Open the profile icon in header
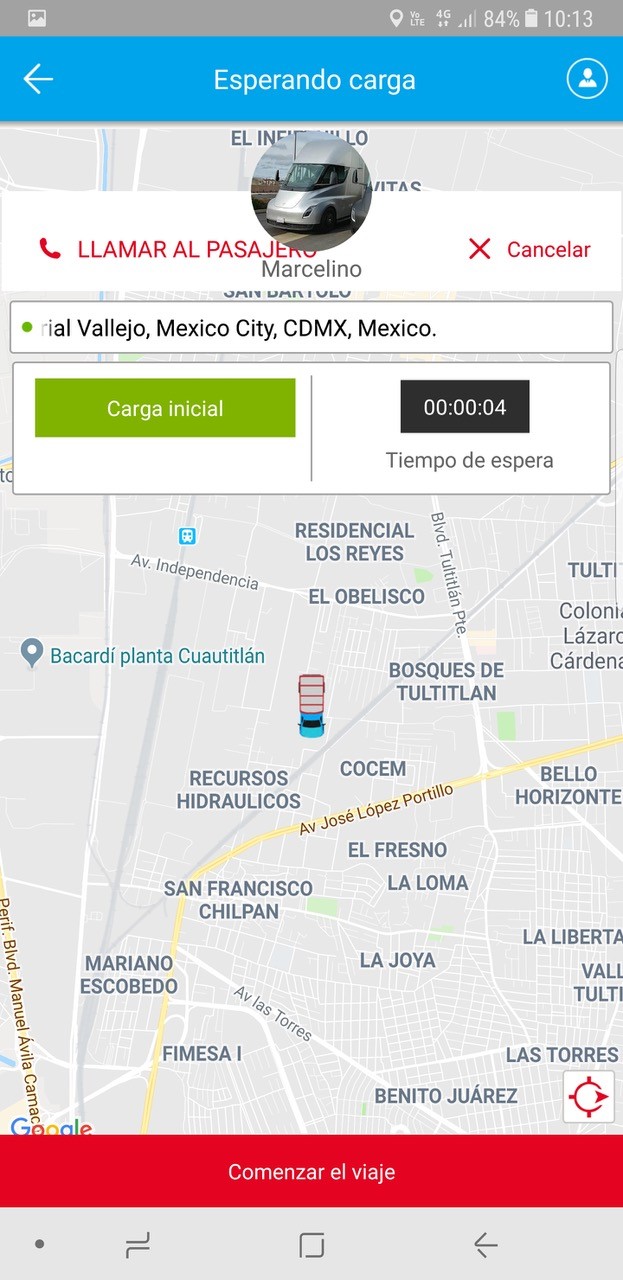Screen dimensions: 623x1280 click(587, 79)
